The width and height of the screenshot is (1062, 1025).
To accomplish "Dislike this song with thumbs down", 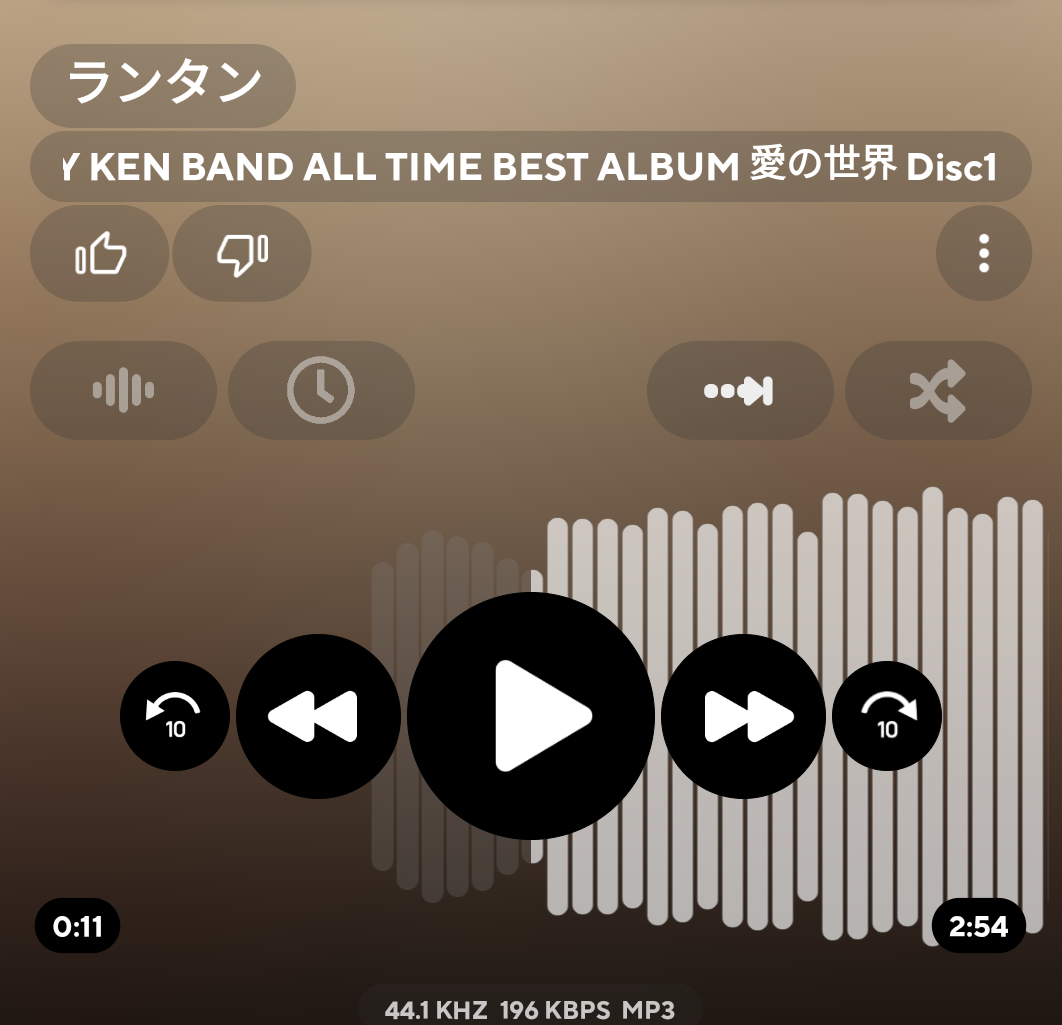I will [242, 254].
